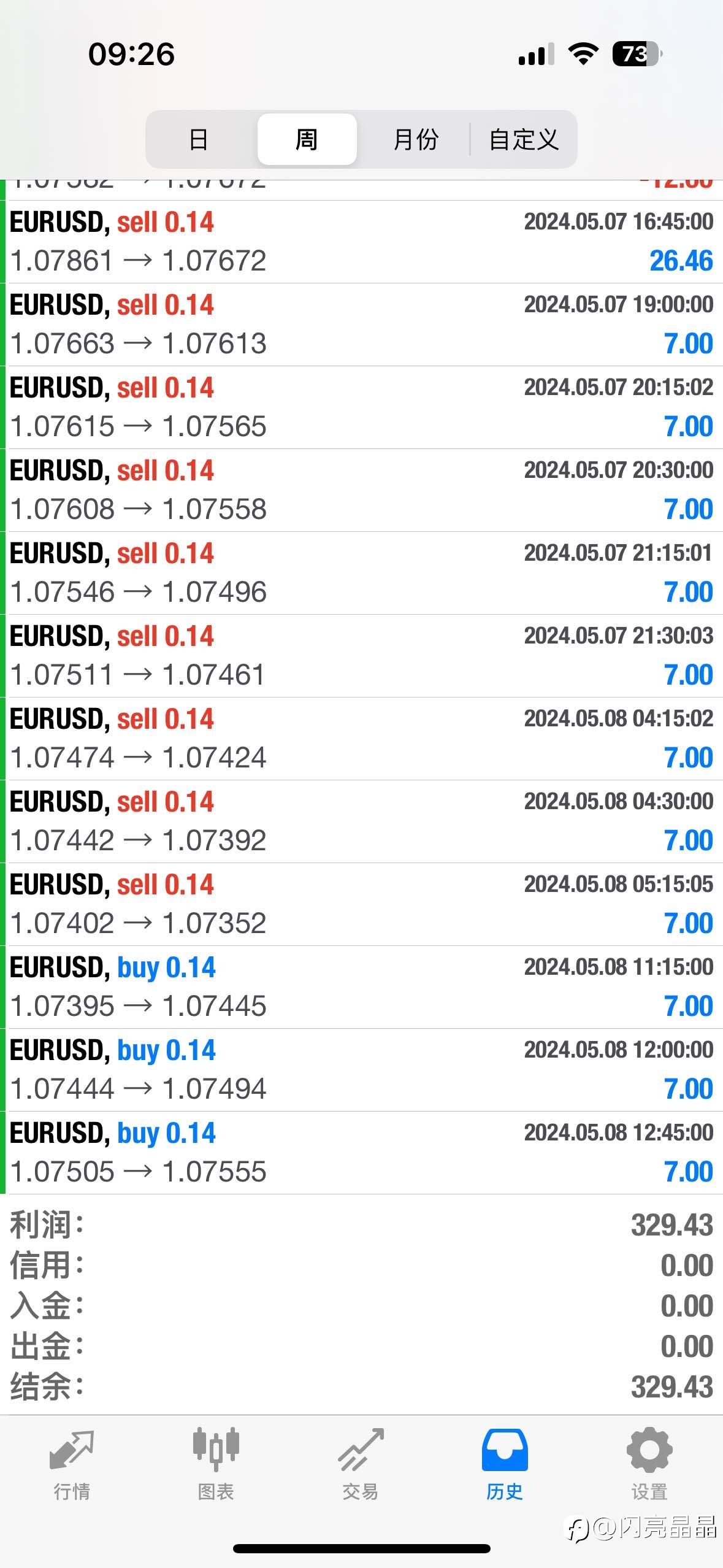Switch to the 日 period filter
The width and height of the screenshot is (723, 1568).
tap(199, 139)
